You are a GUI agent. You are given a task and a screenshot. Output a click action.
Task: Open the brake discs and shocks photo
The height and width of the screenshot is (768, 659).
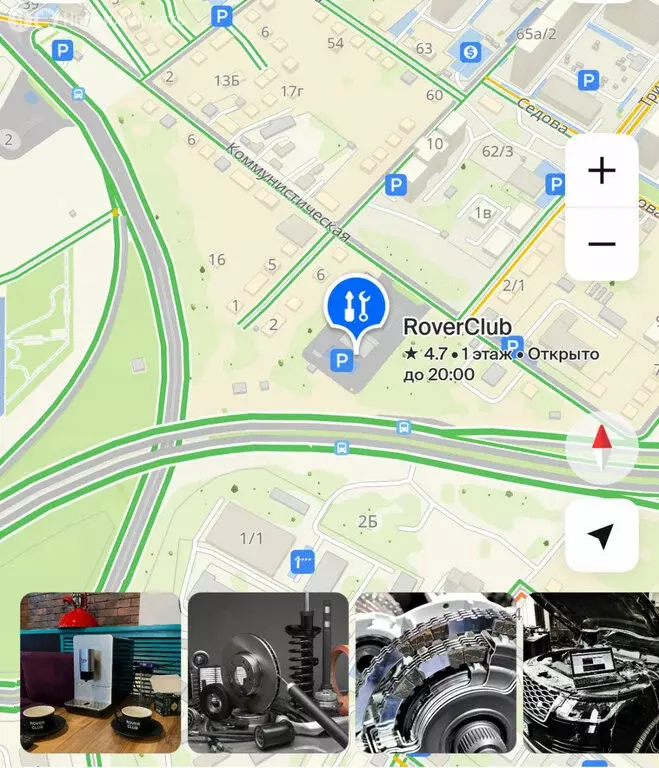(x=268, y=672)
